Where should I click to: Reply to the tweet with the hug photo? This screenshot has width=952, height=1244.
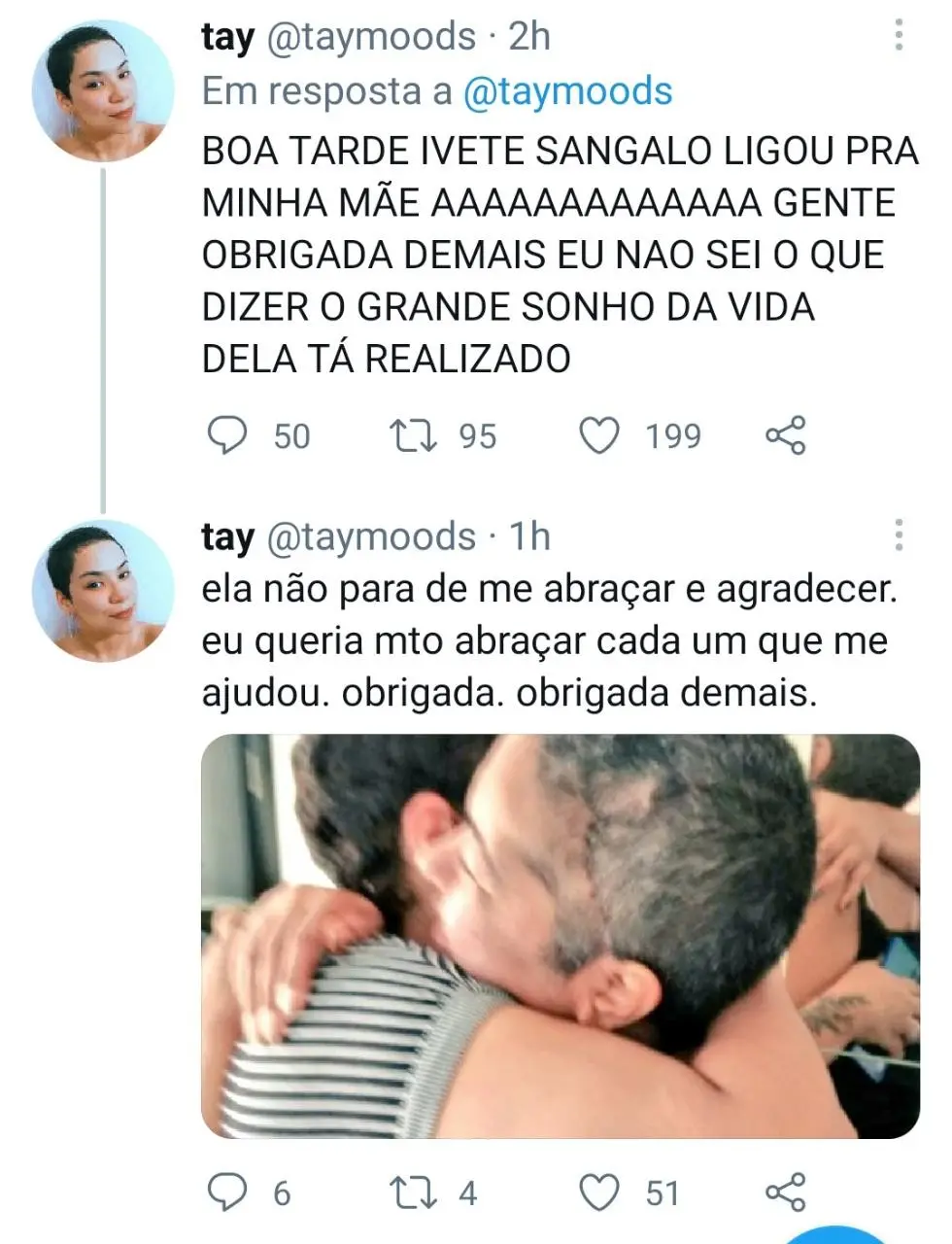(x=228, y=1192)
